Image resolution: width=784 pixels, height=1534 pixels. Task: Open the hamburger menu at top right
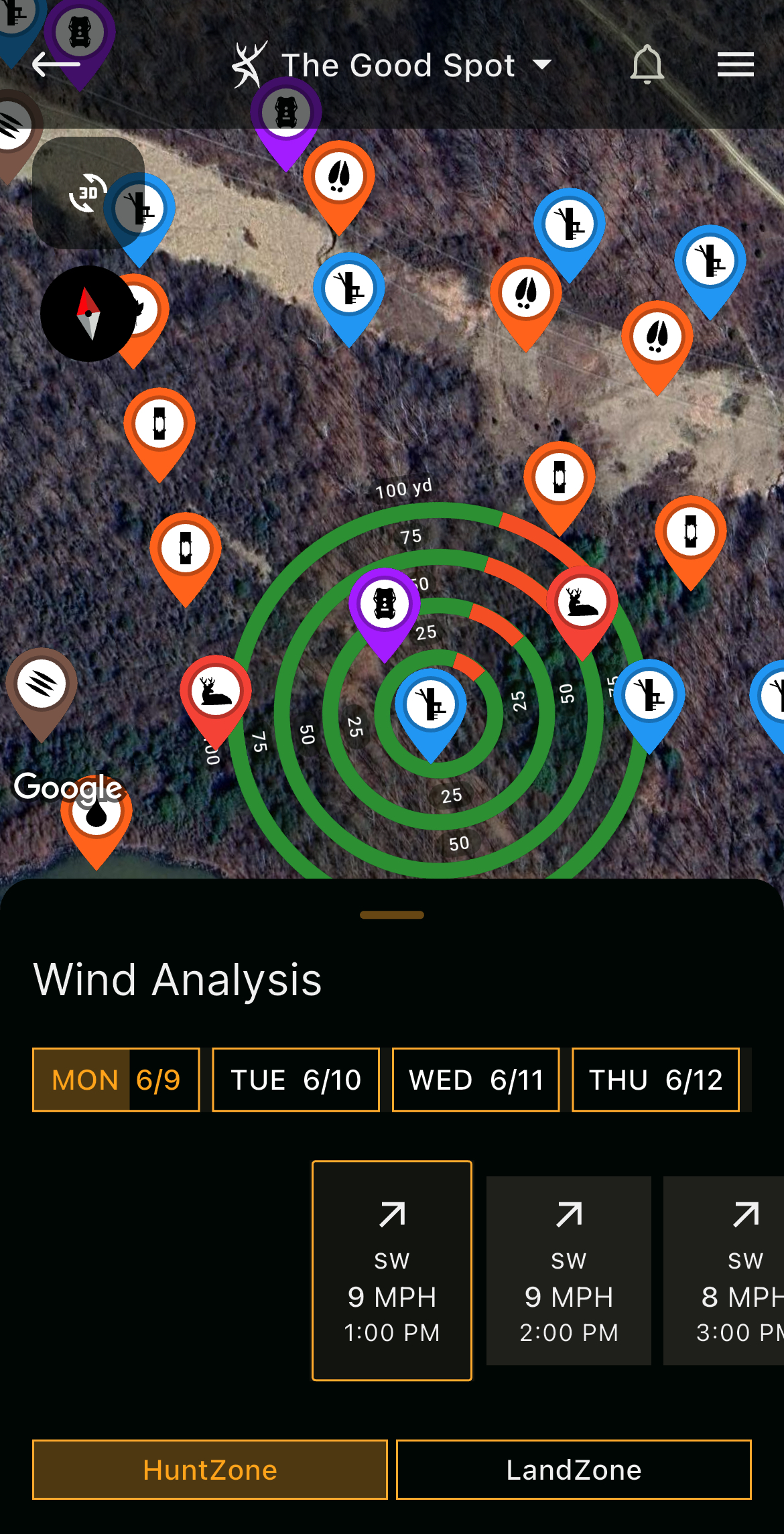pos(735,64)
